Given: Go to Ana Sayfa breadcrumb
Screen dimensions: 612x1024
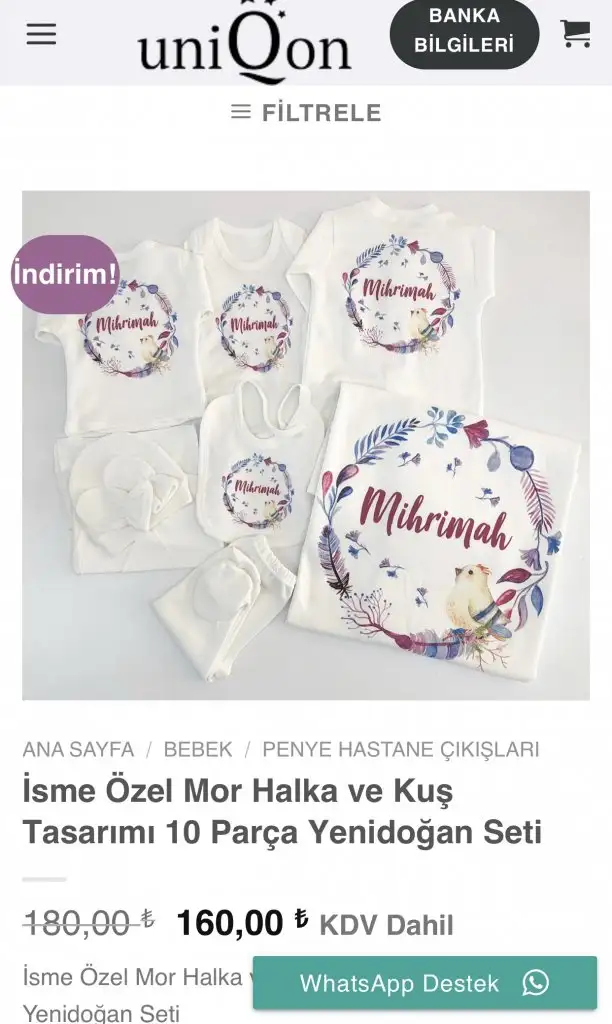Looking at the screenshot, I should 78,749.
